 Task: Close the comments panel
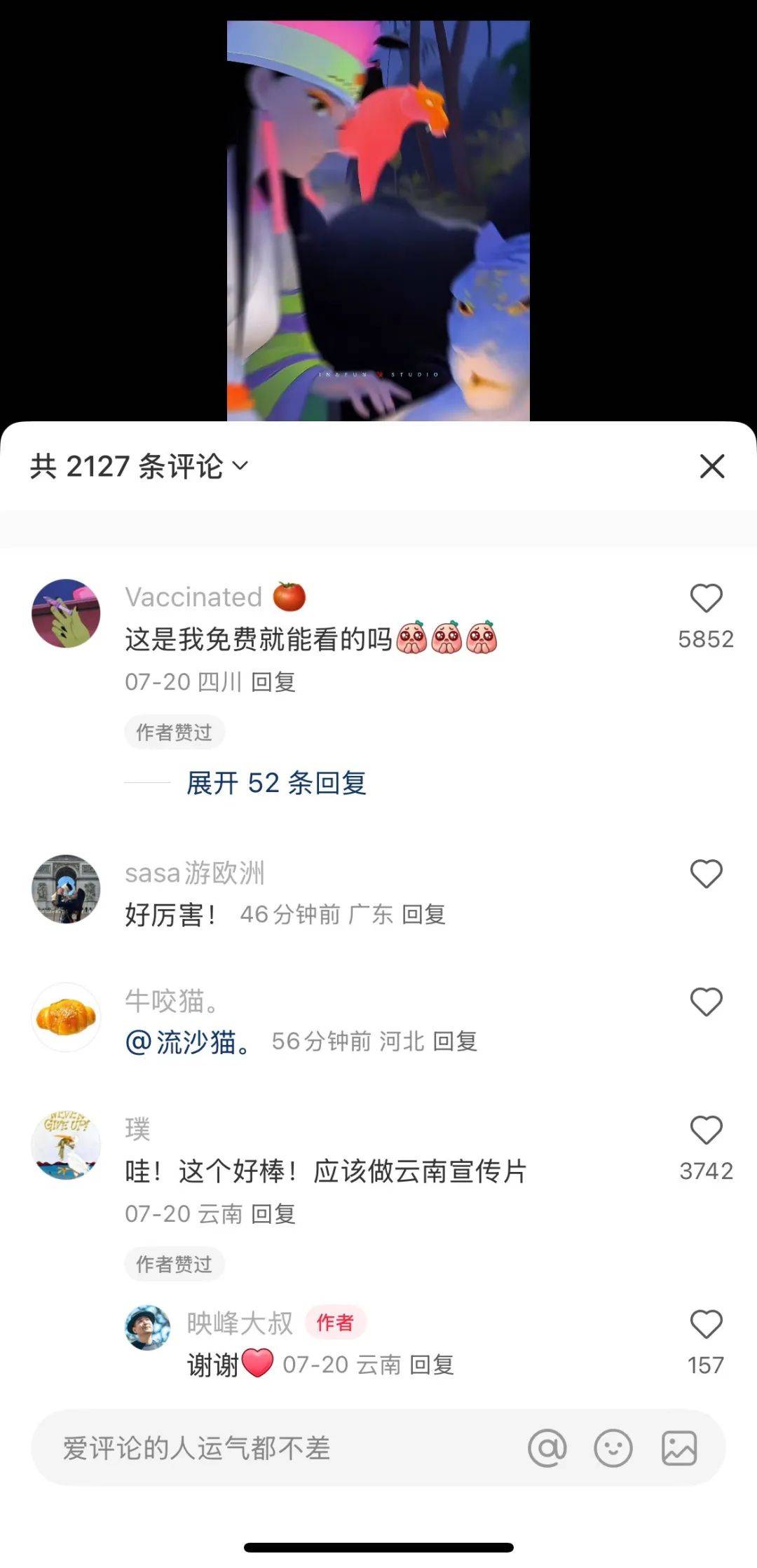pyautogui.click(x=711, y=466)
